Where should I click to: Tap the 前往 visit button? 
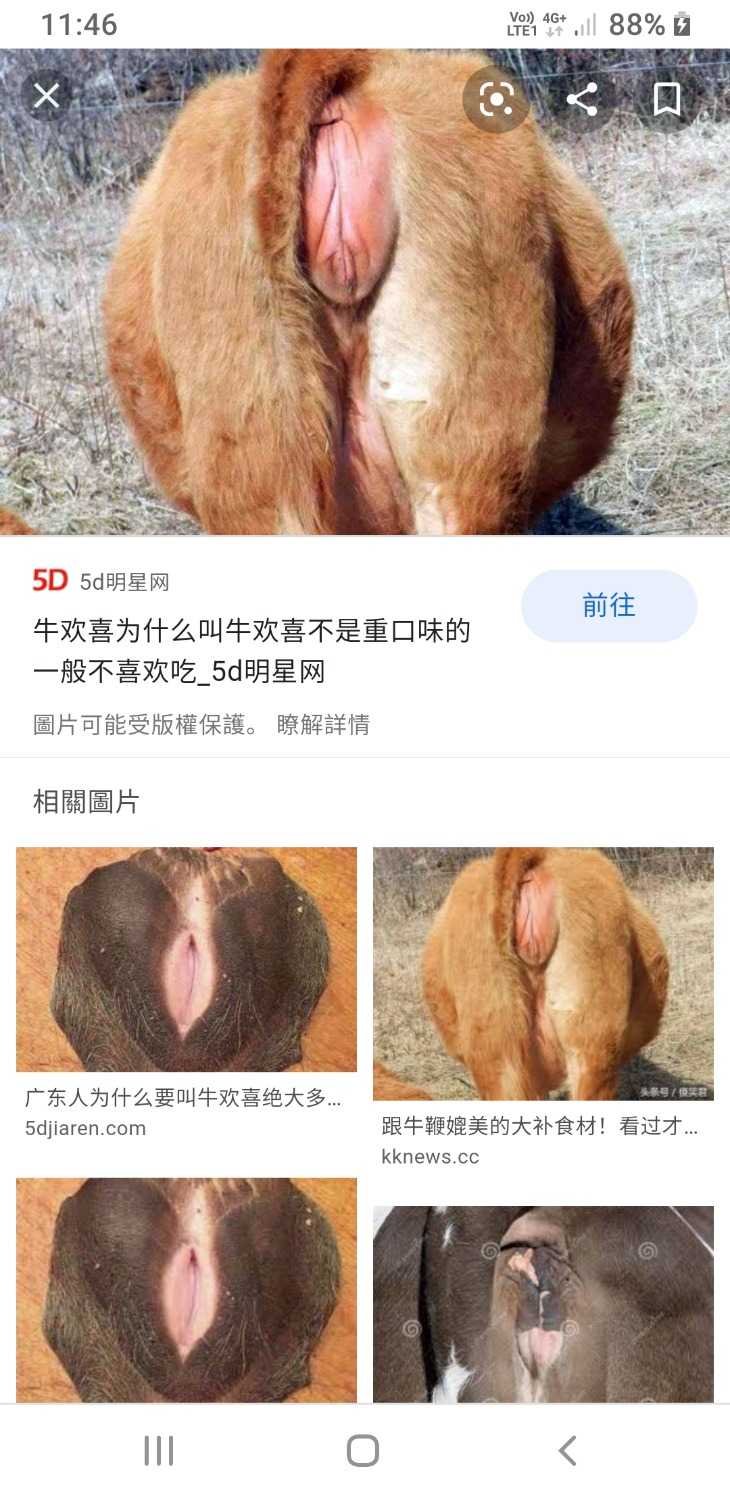[608, 606]
